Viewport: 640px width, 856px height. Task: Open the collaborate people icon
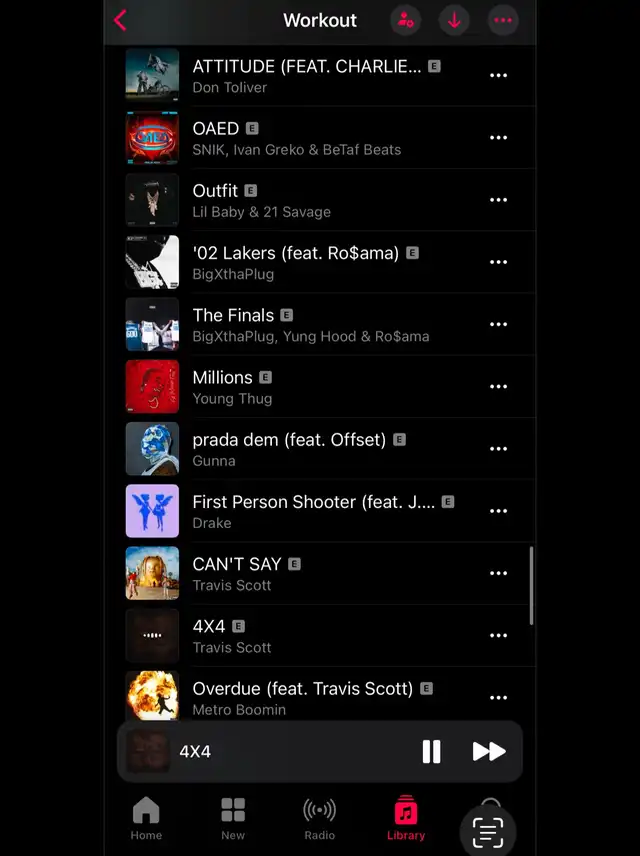click(x=405, y=20)
